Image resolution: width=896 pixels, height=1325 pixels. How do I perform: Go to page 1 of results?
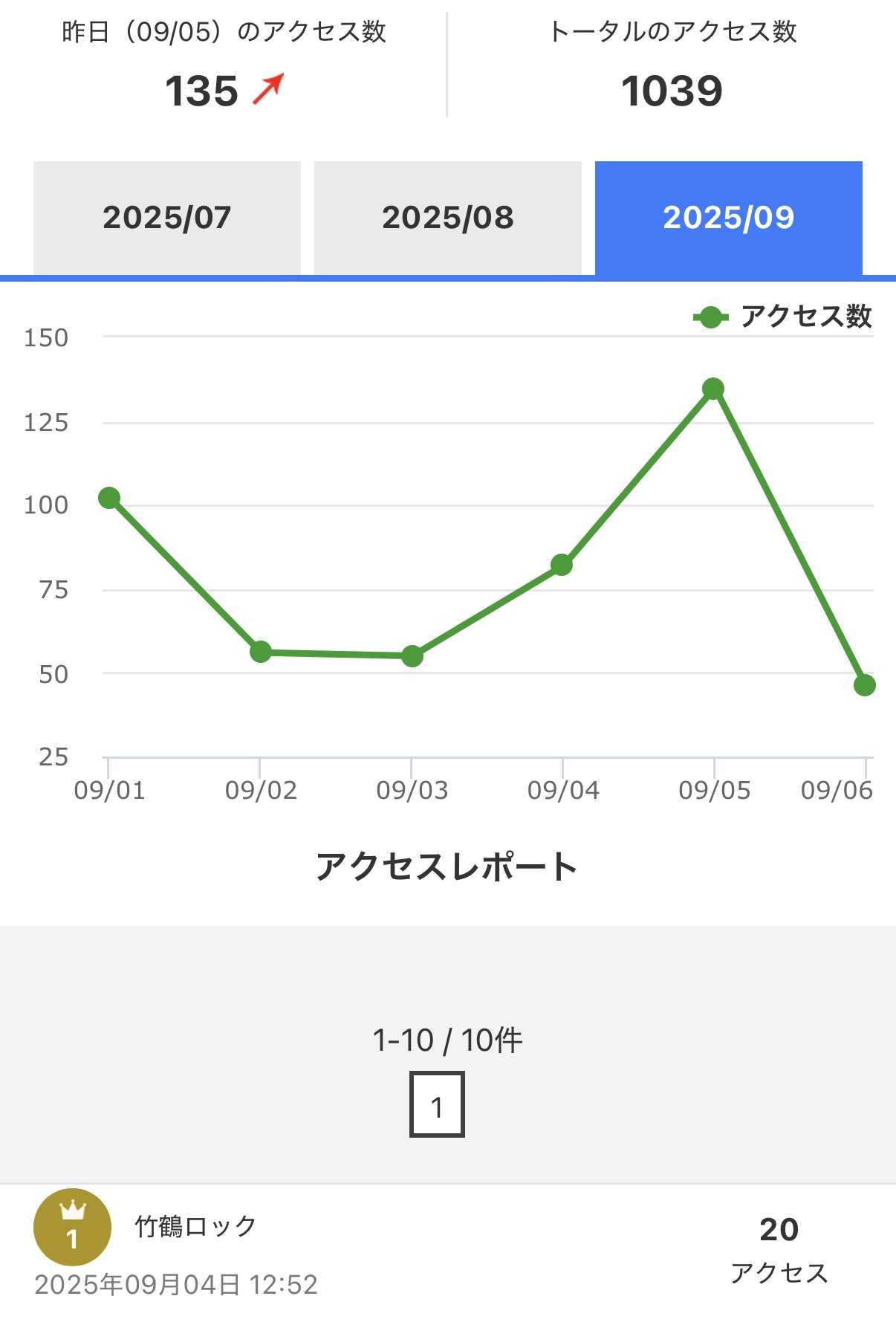point(437,1104)
